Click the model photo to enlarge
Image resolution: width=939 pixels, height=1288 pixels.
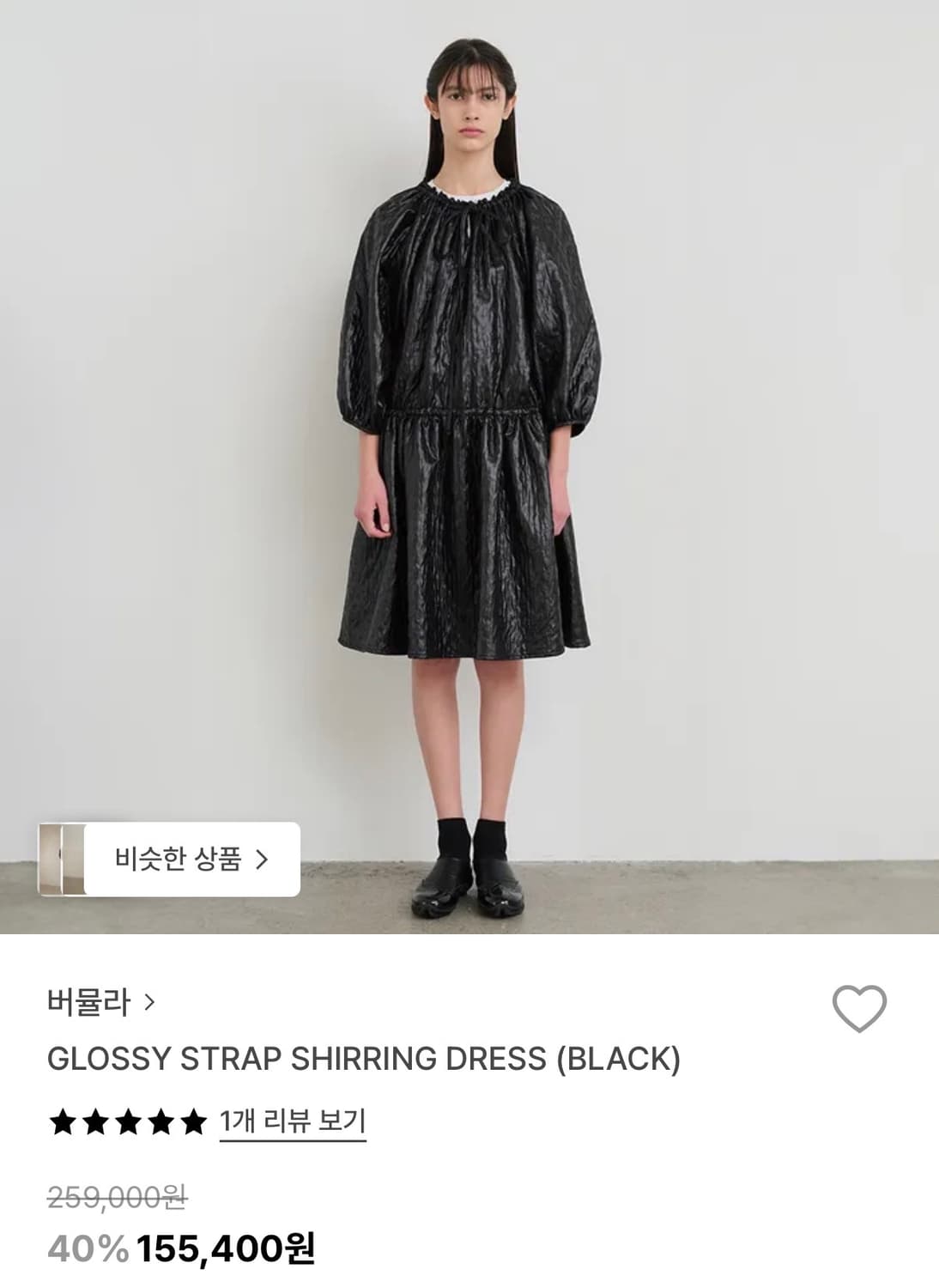tap(469, 429)
